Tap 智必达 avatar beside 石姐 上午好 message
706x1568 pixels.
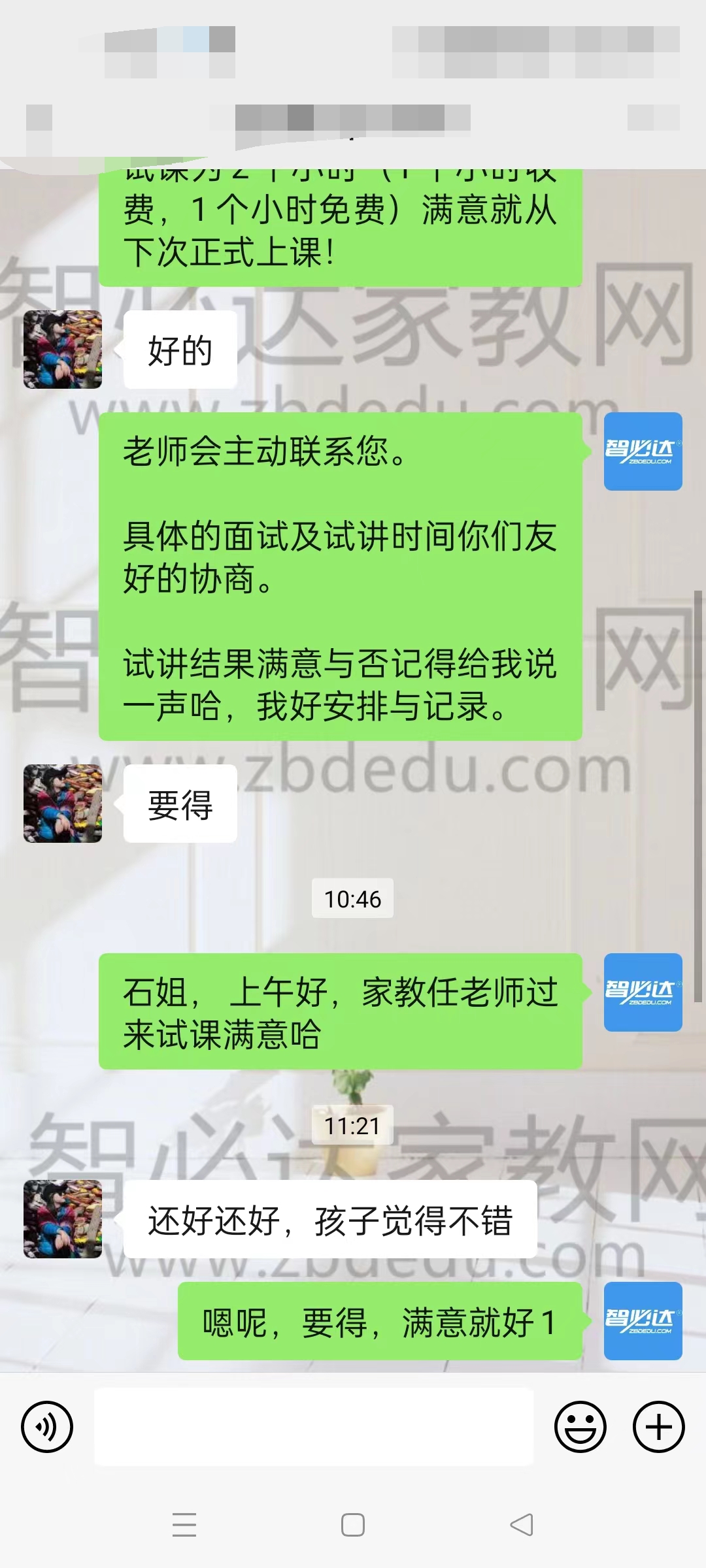pos(643,992)
